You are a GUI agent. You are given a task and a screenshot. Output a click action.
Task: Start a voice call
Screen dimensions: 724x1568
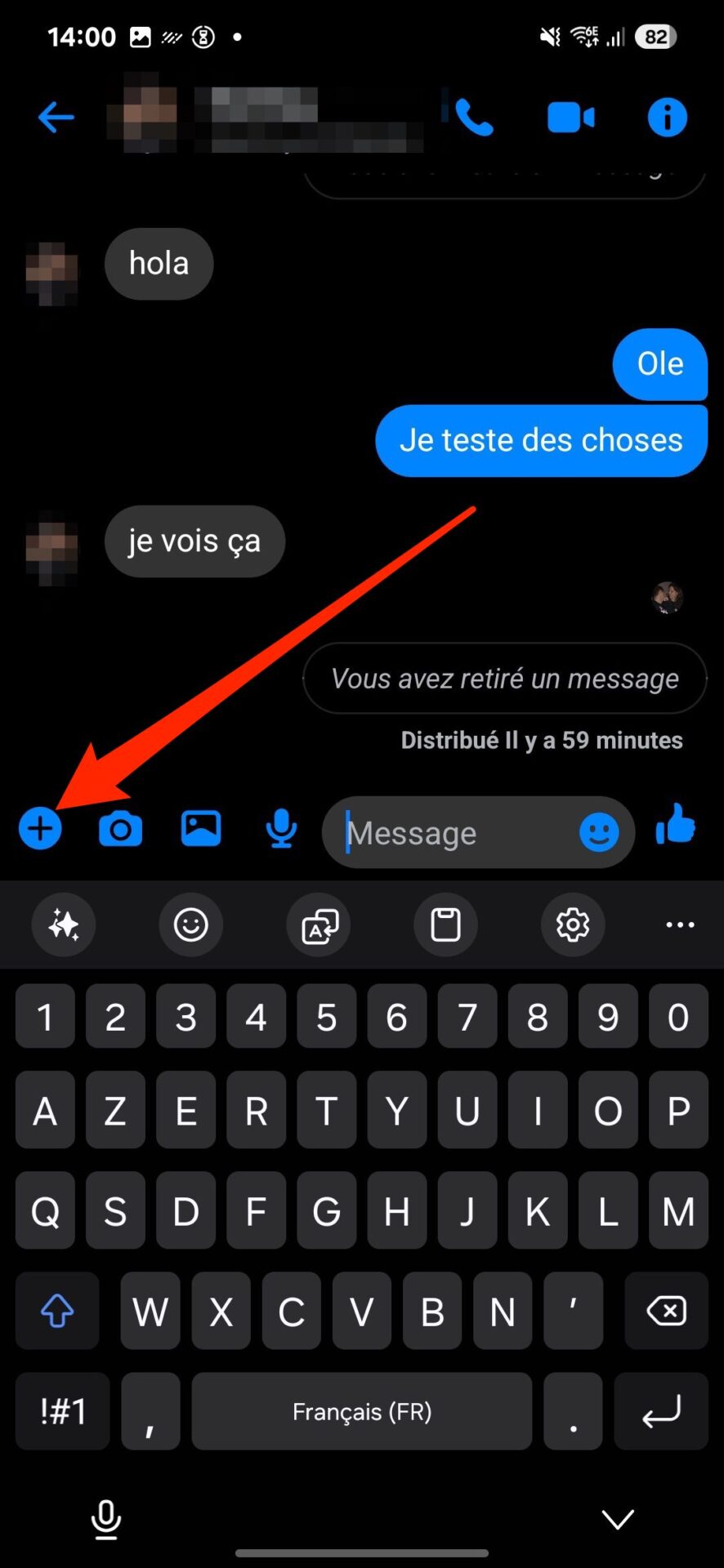[x=474, y=117]
